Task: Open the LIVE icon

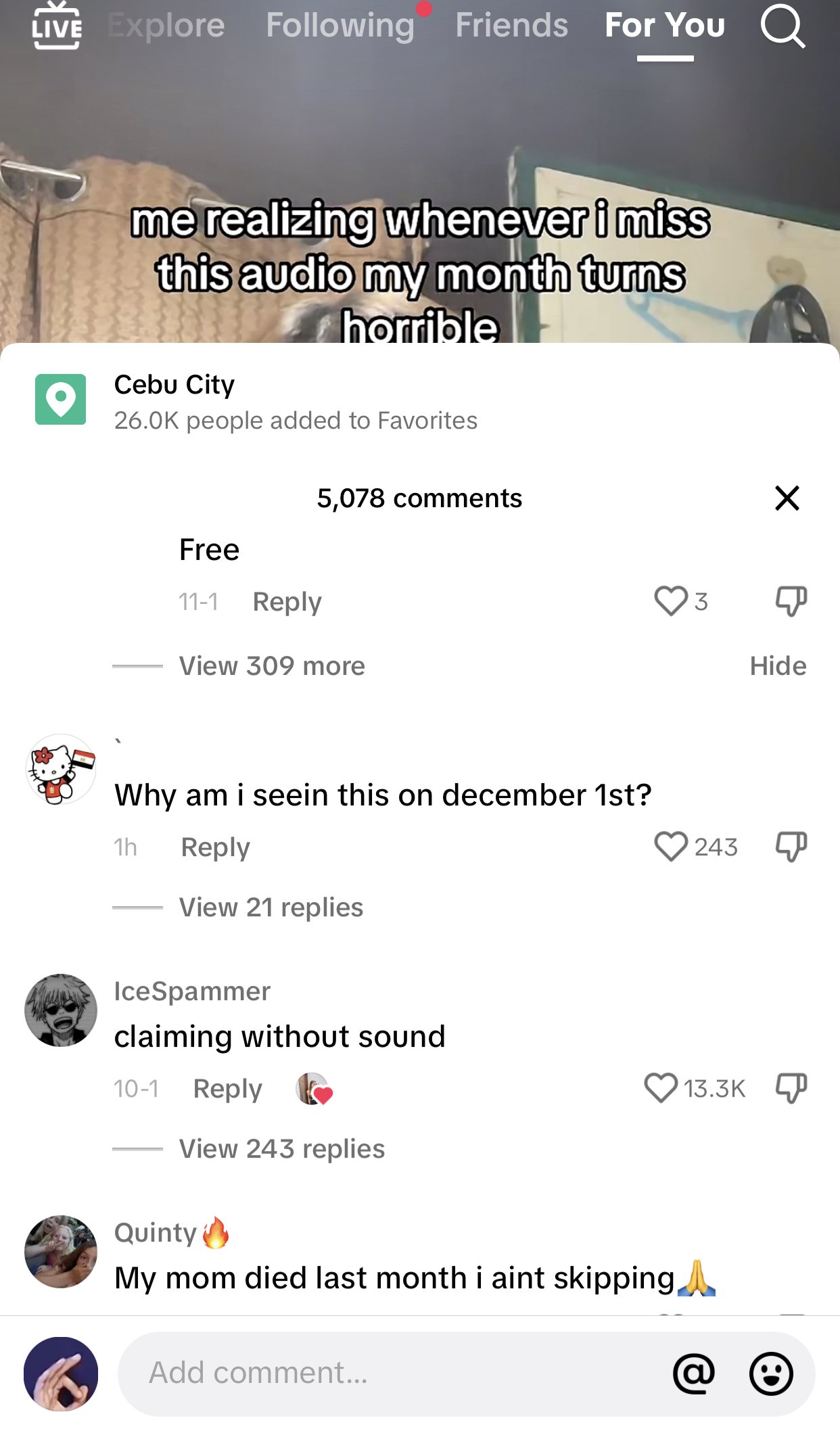Action: point(57,26)
